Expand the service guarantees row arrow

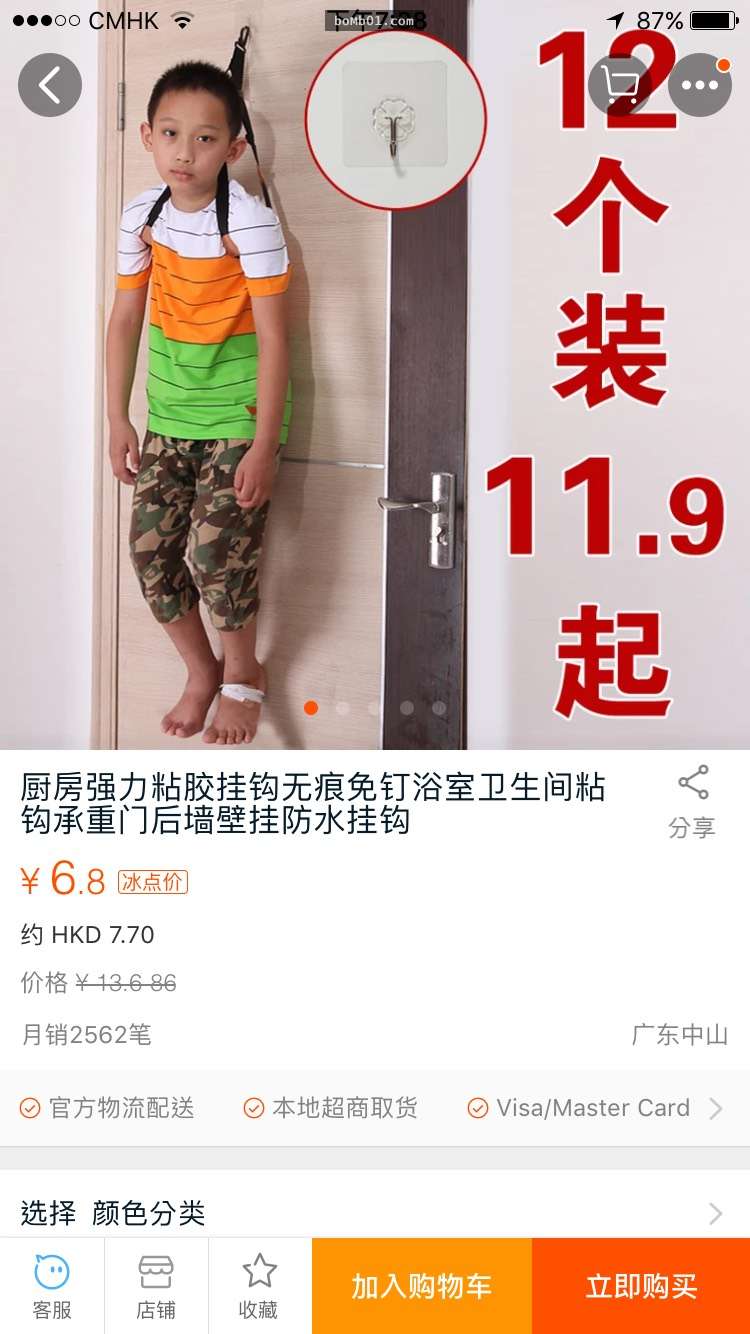(x=716, y=1108)
